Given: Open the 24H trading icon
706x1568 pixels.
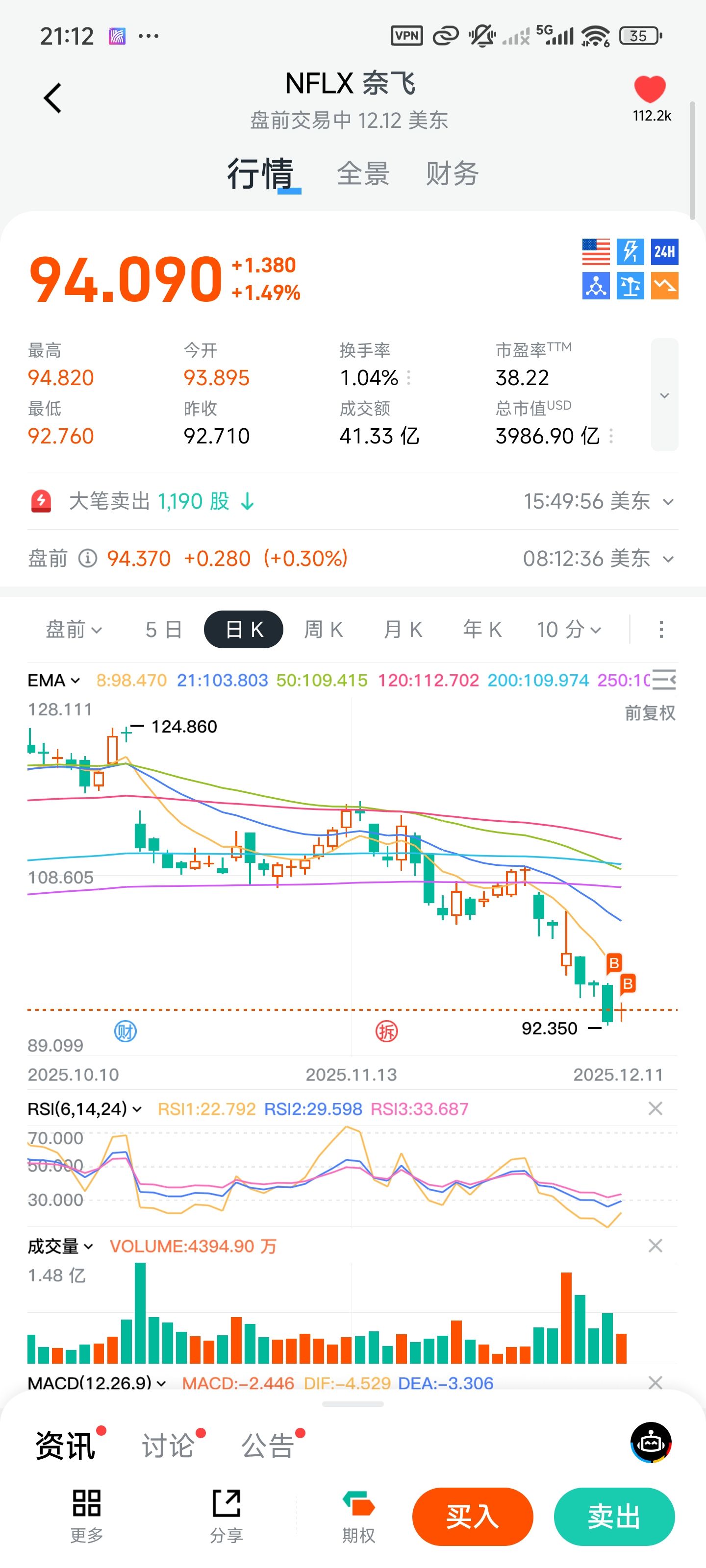Looking at the screenshot, I should [664, 252].
